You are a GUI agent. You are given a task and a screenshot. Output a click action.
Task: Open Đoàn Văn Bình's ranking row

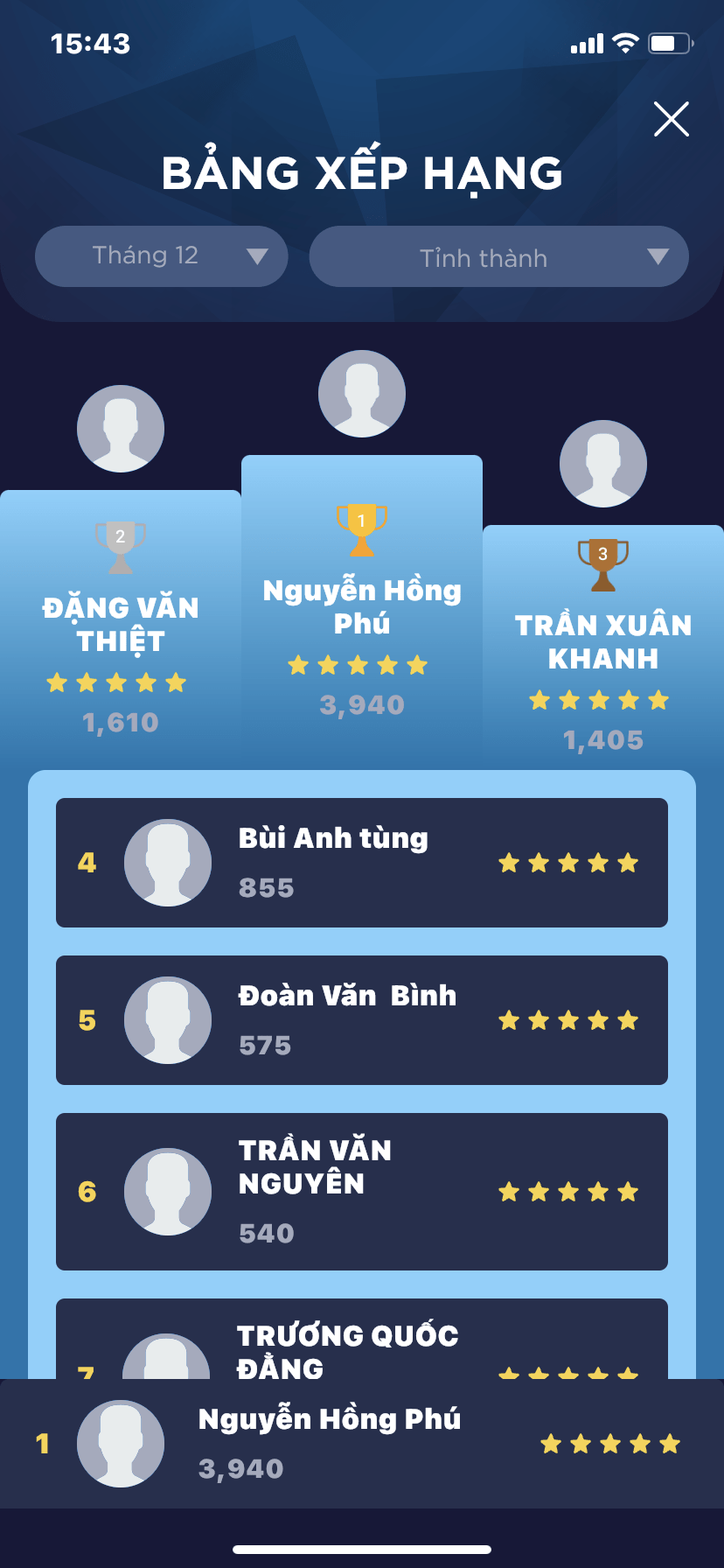pos(362,1020)
